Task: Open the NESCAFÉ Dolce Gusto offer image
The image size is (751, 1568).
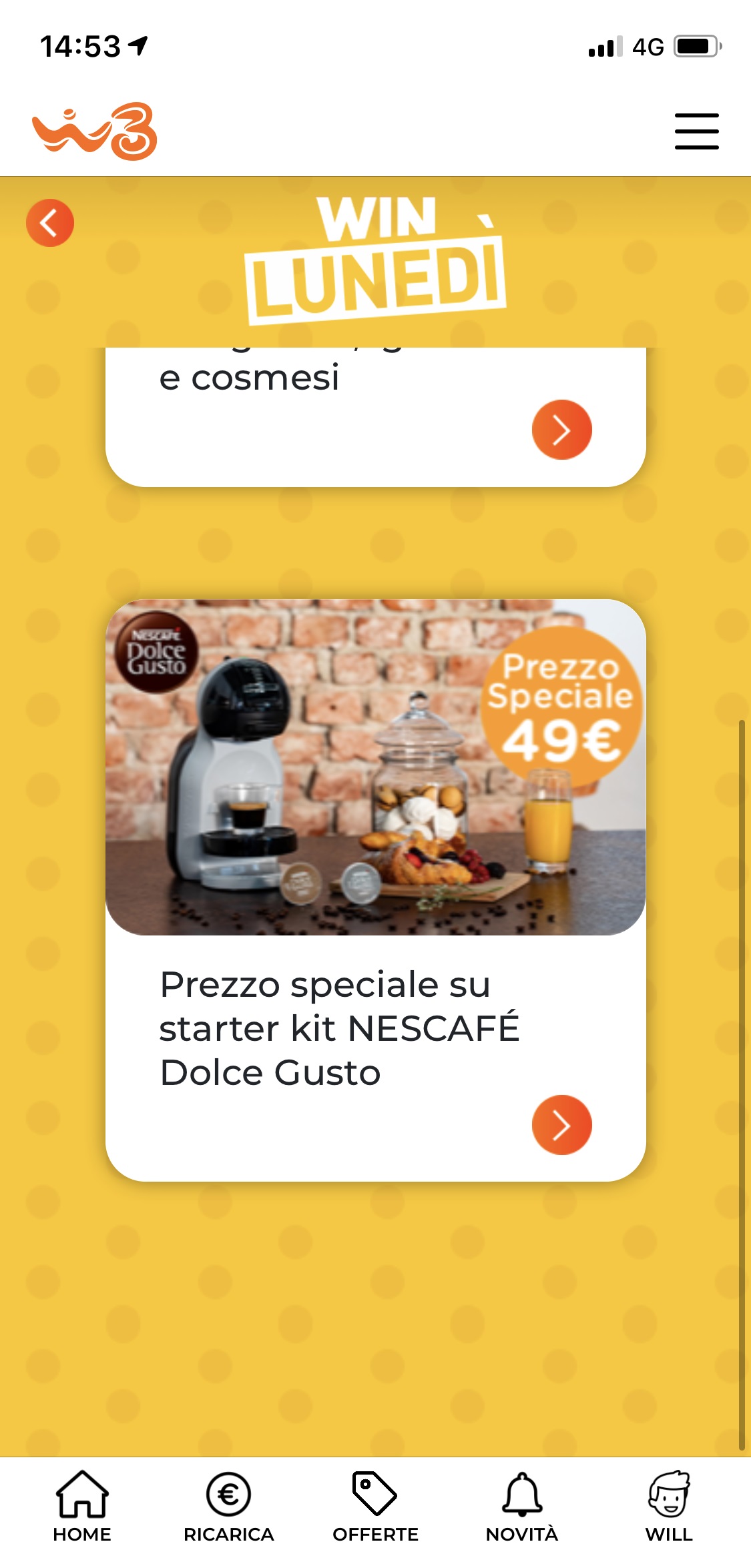Action: [375, 767]
